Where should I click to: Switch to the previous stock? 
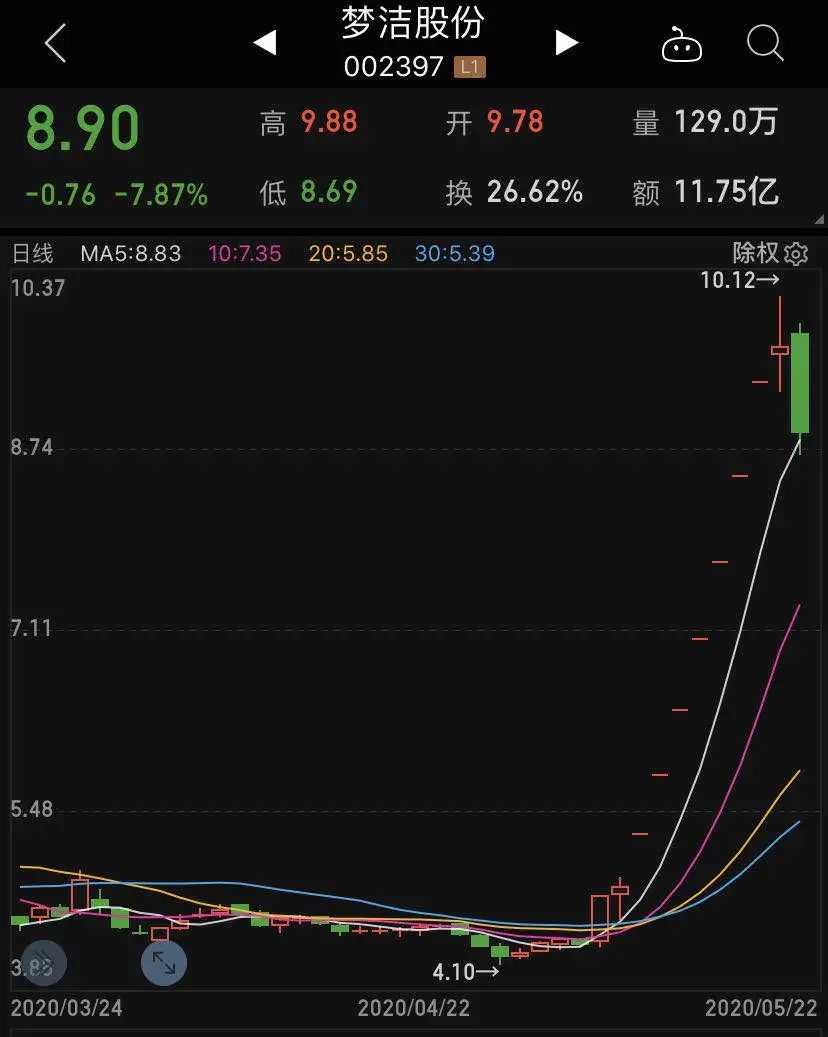tap(264, 43)
